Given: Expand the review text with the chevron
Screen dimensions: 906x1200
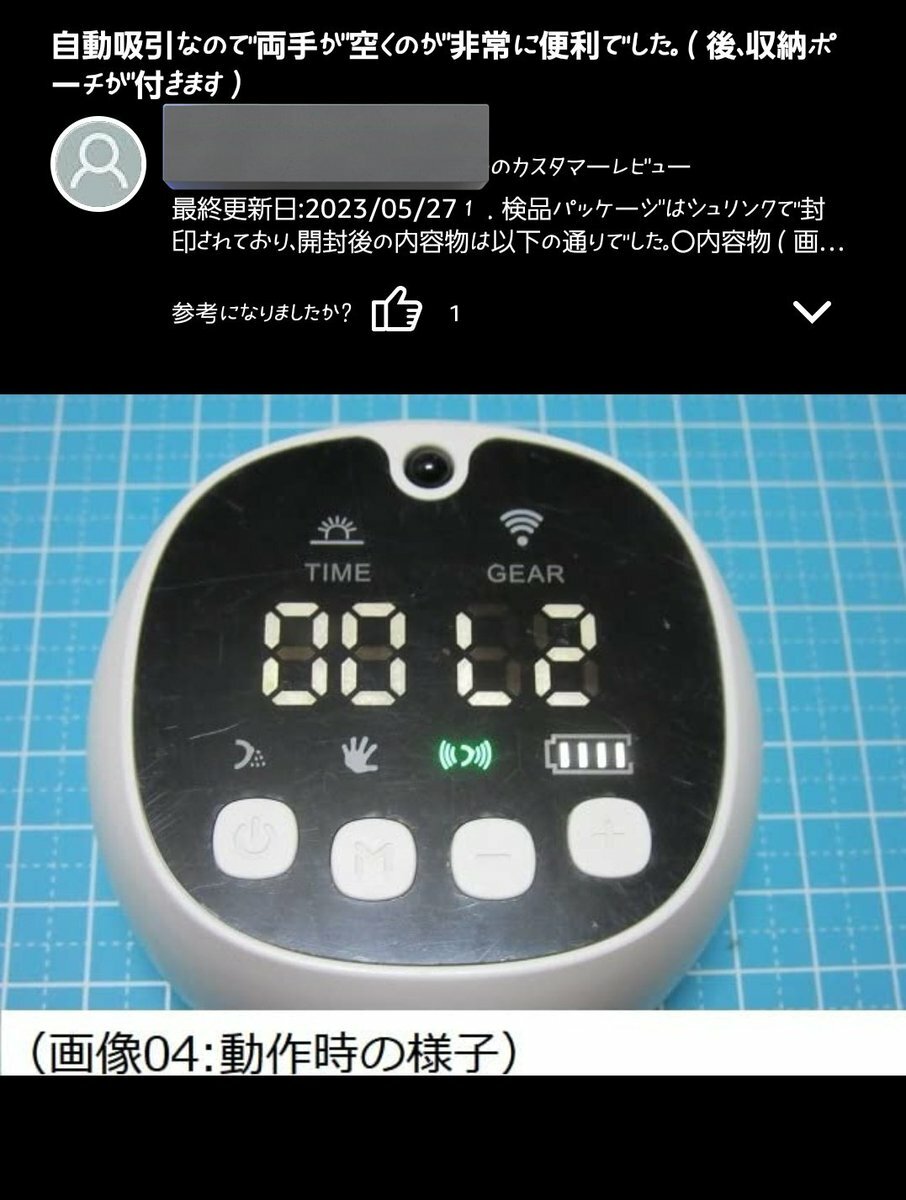Looking at the screenshot, I should click(x=811, y=312).
